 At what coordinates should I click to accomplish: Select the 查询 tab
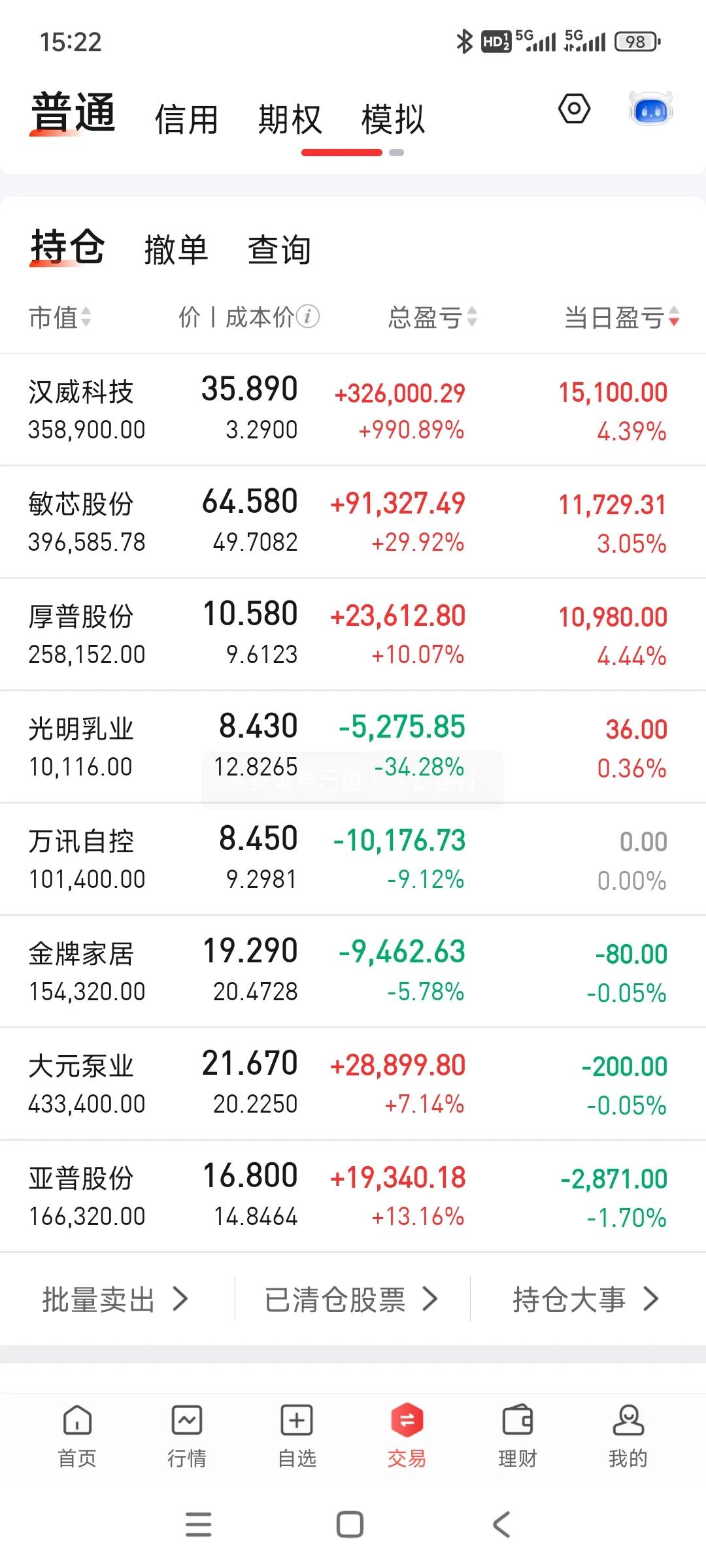[x=279, y=250]
